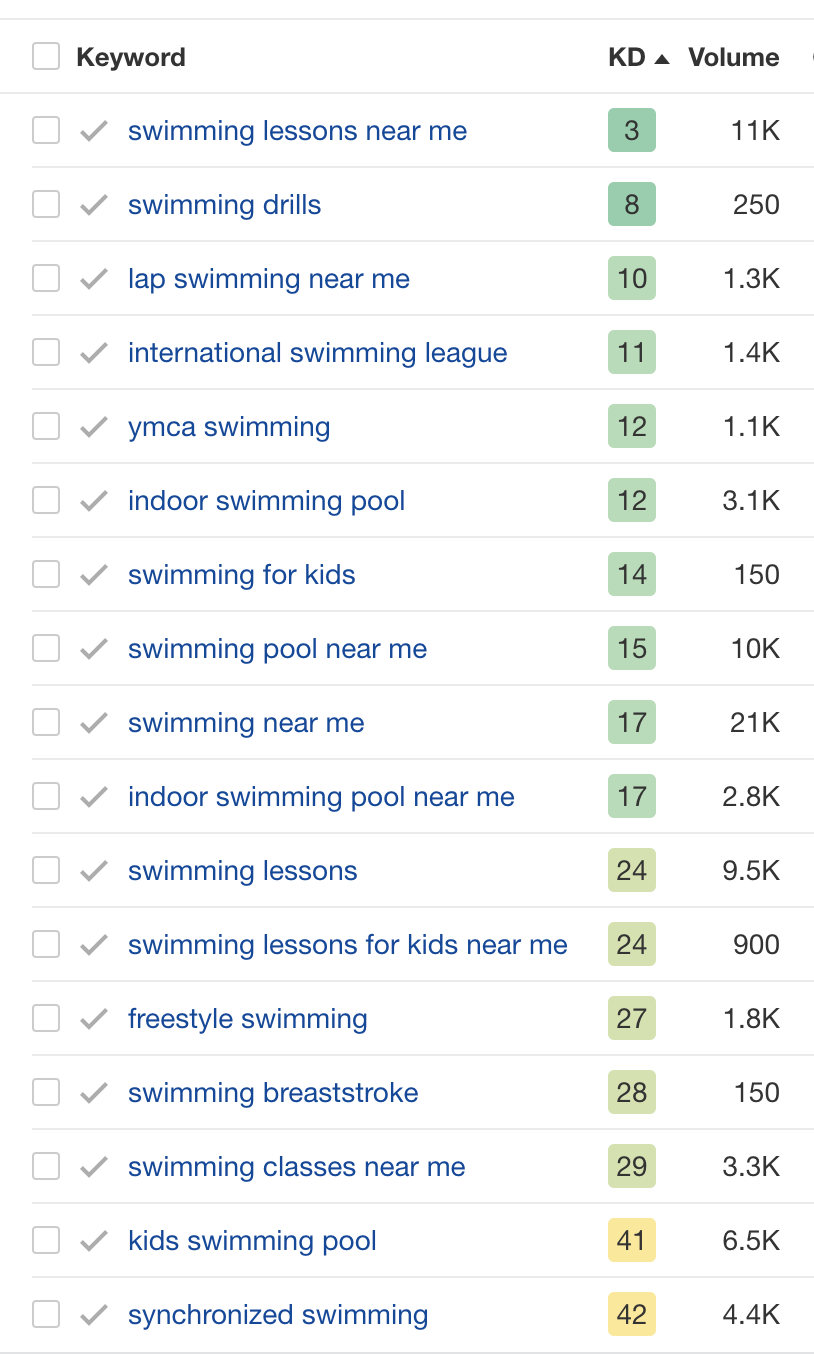Open keyword swimming lessons near me
Screen dimensions: 814x1354
tap(297, 131)
